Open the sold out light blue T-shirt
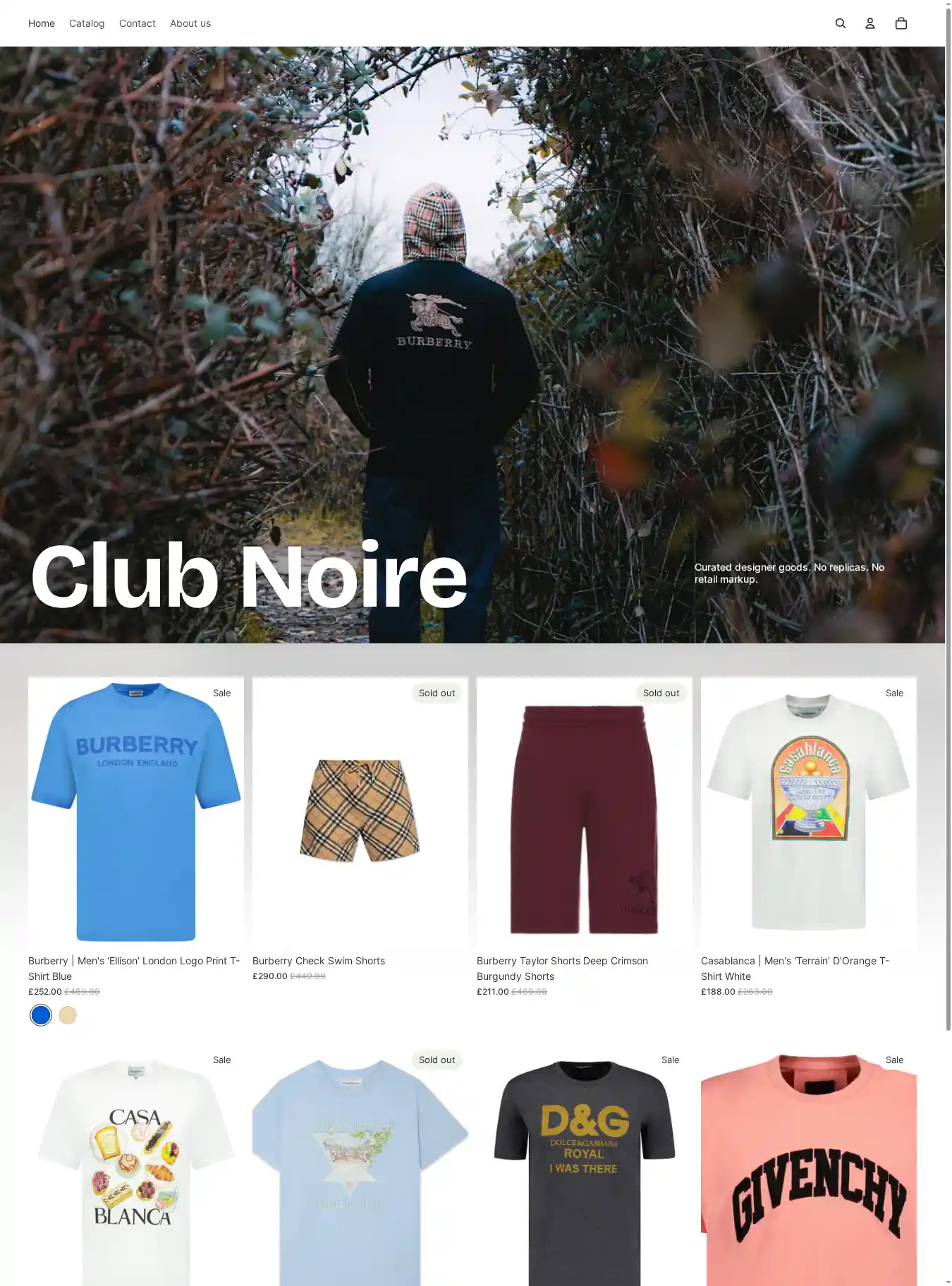The image size is (952, 1286). [360, 1171]
